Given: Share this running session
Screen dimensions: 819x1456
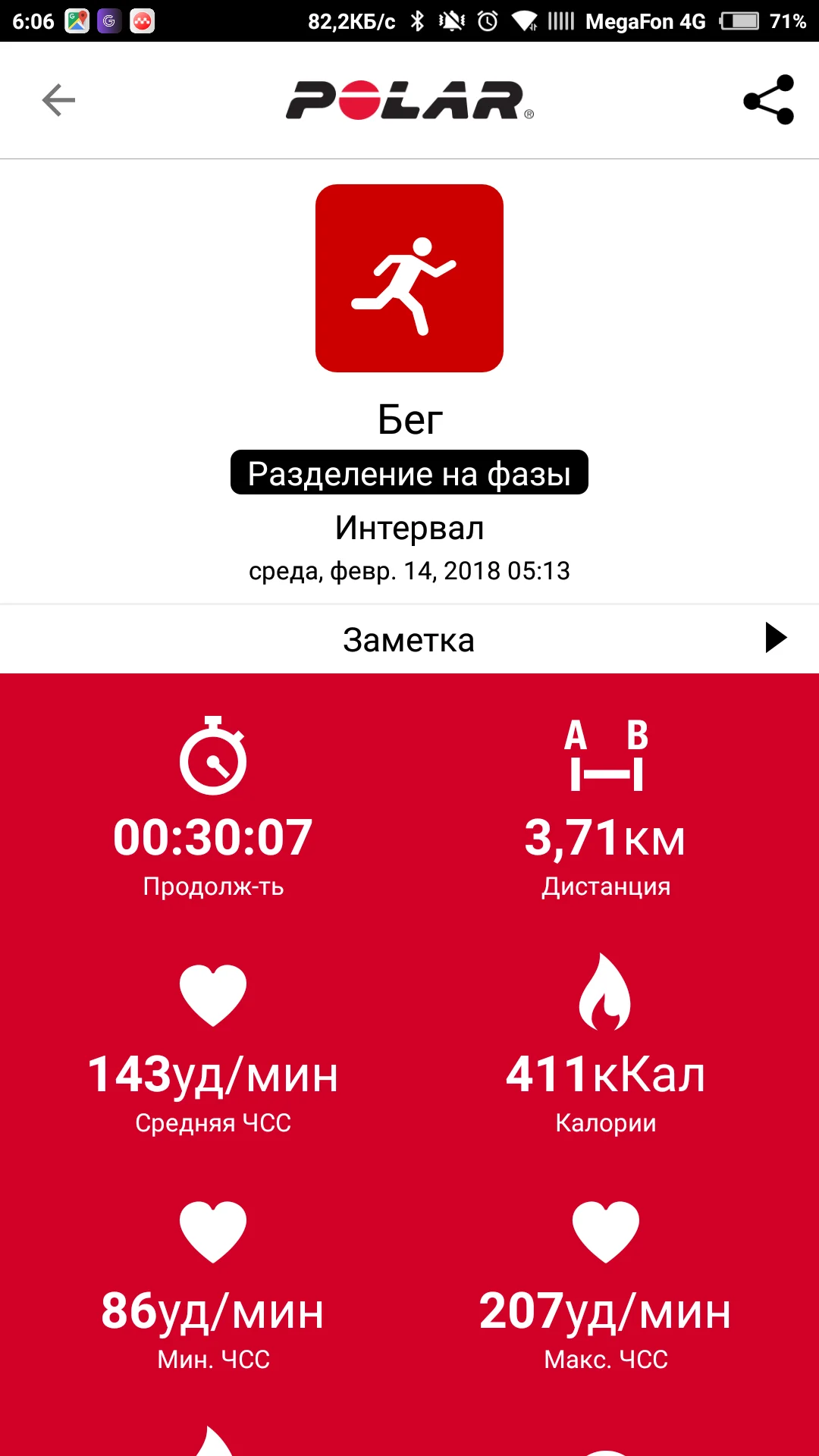Looking at the screenshot, I should [x=768, y=100].
